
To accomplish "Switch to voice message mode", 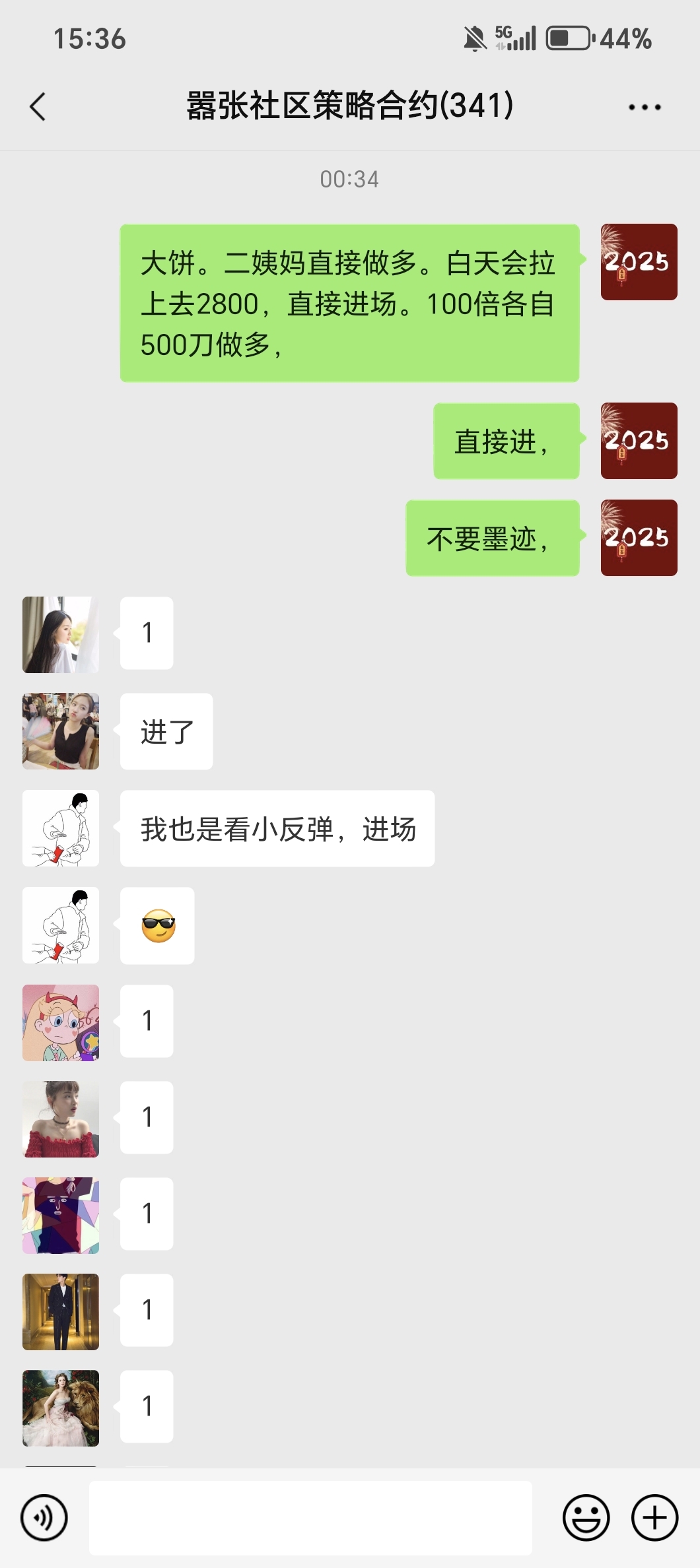I will 44,1518.
